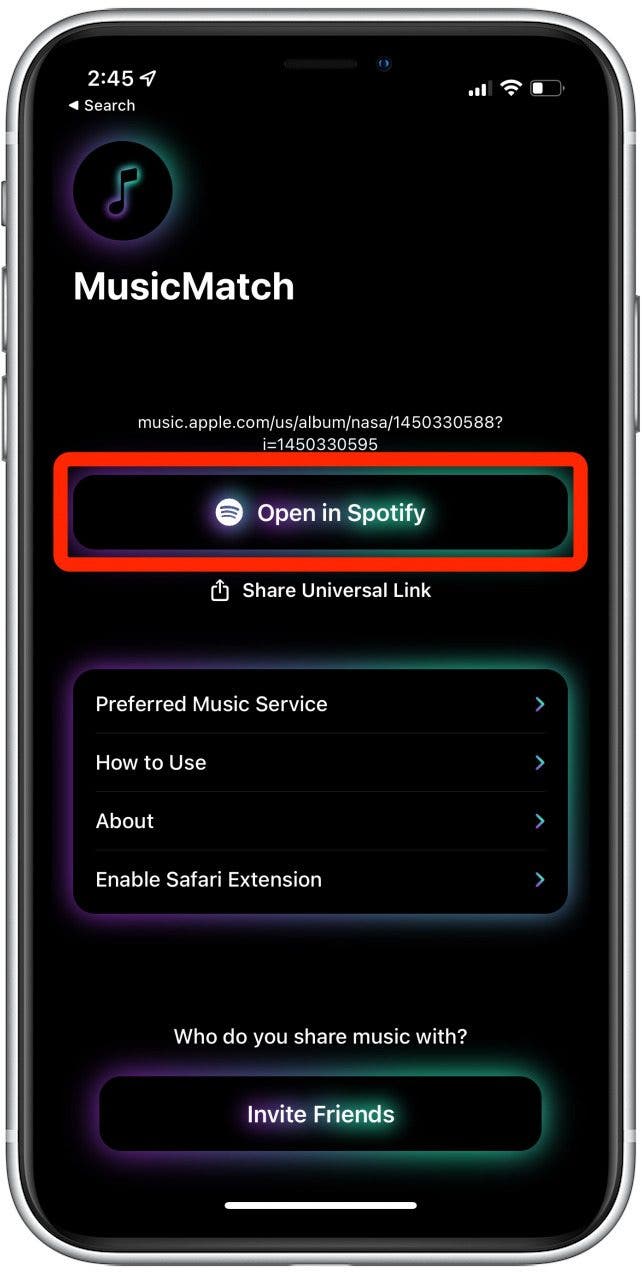Tap Open in Spotify button
The height and width of the screenshot is (1274, 642).
tap(320, 513)
